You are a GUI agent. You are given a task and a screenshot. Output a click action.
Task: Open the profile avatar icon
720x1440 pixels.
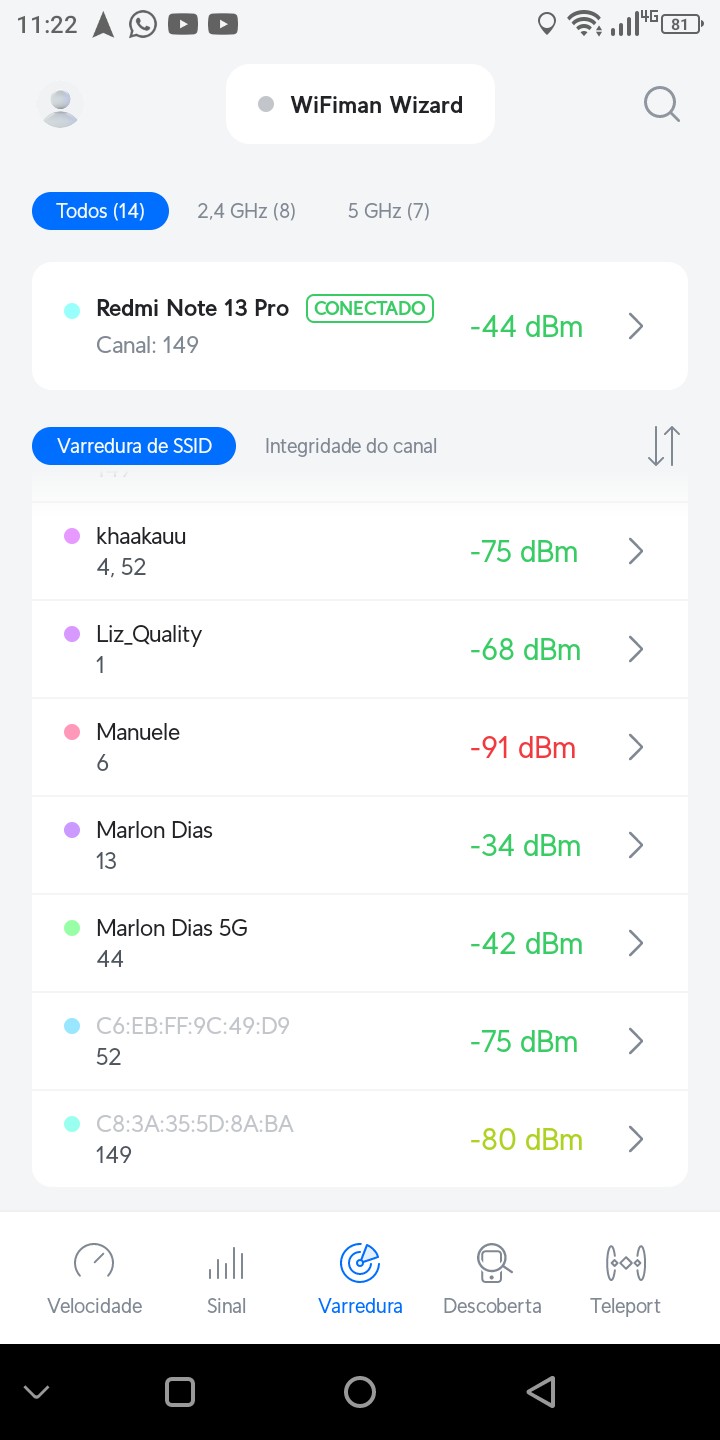click(x=60, y=105)
